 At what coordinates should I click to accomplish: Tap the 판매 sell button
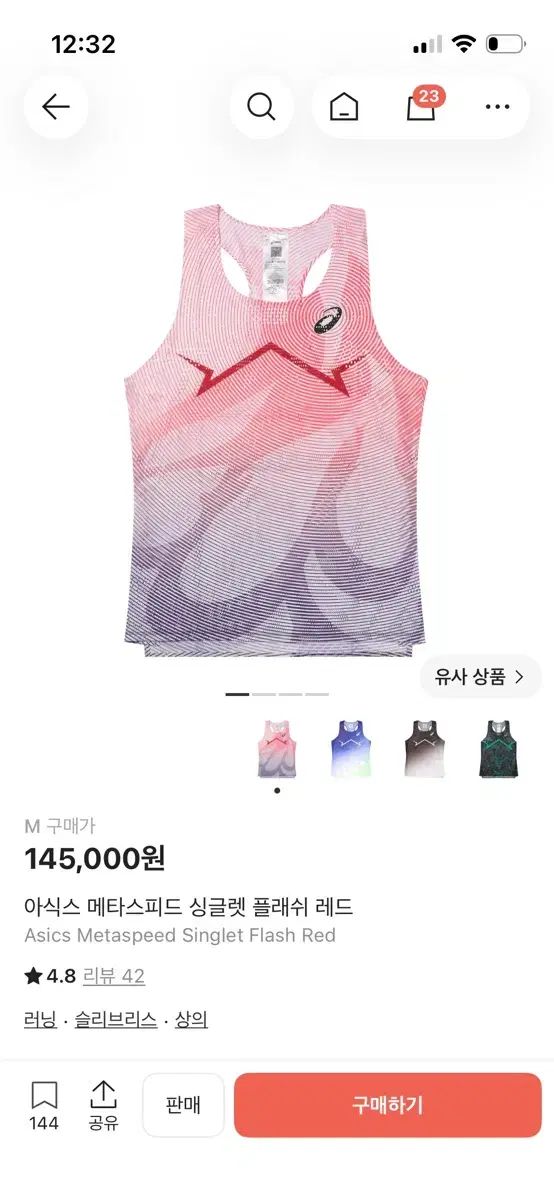[183, 1105]
